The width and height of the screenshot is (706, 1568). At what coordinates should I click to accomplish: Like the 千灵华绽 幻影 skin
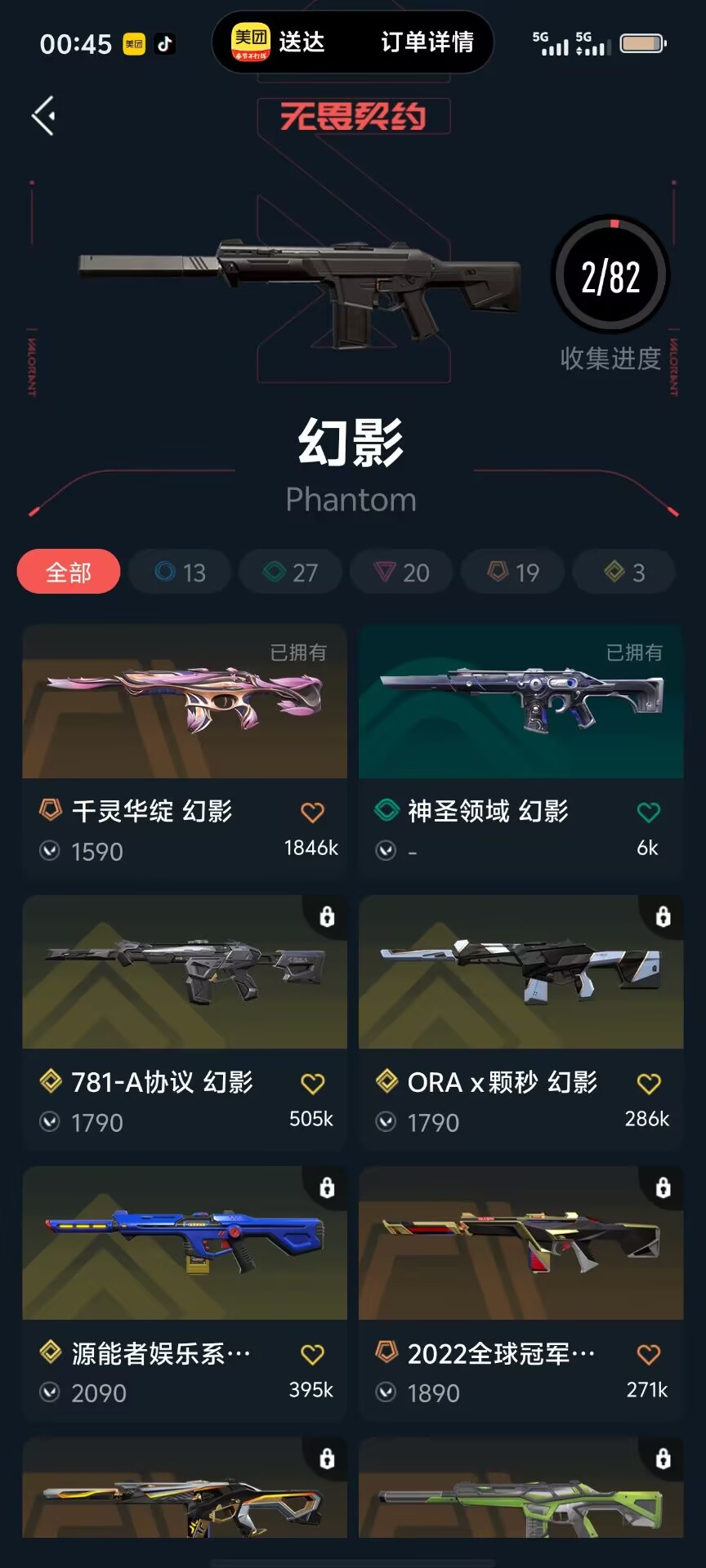(x=312, y=813)
